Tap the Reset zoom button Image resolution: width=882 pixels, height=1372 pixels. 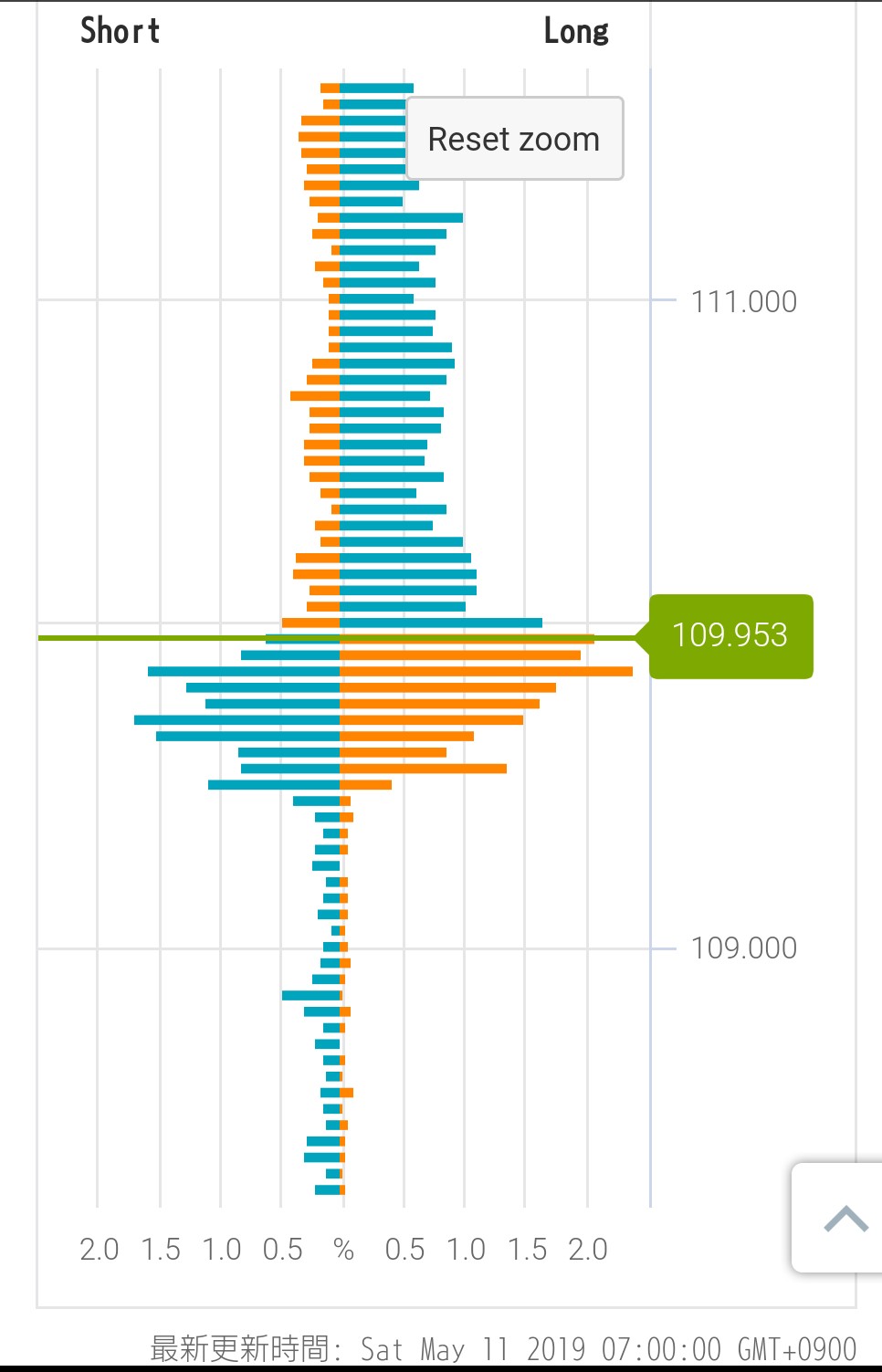tap(514, 139)
